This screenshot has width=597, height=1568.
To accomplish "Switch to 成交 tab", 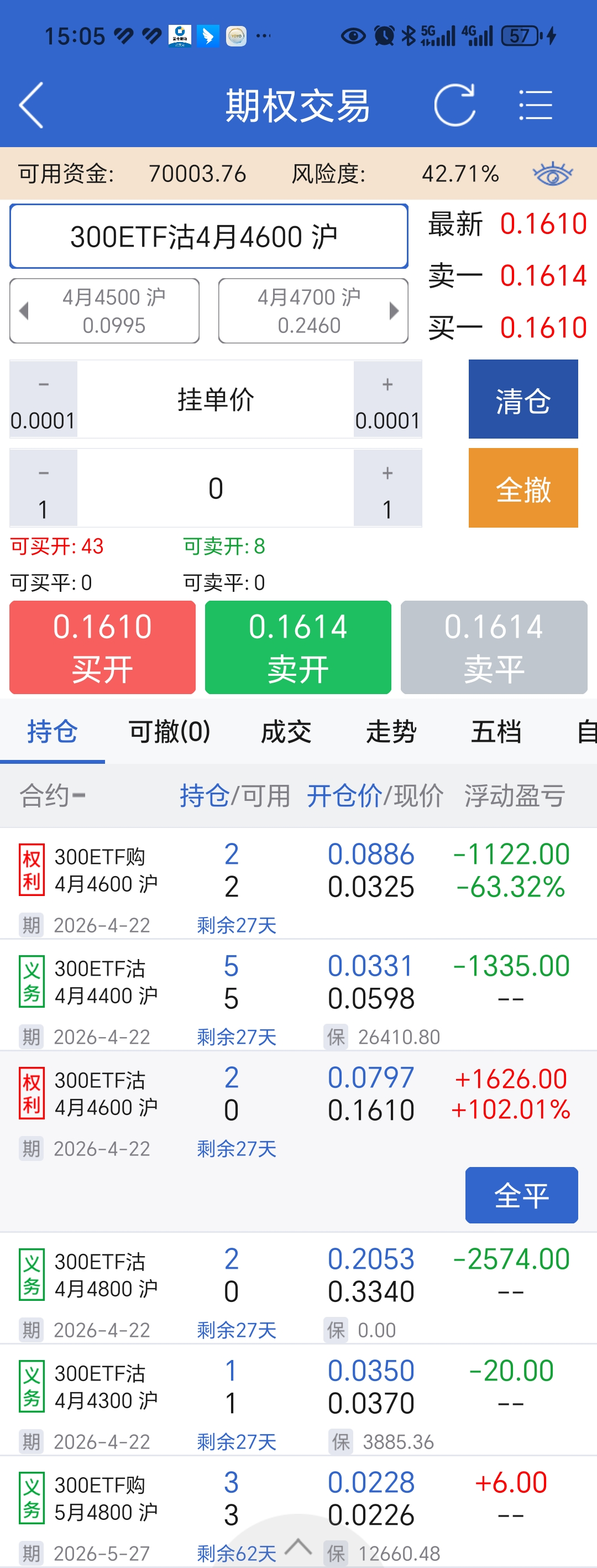I will tap(286, 732).
